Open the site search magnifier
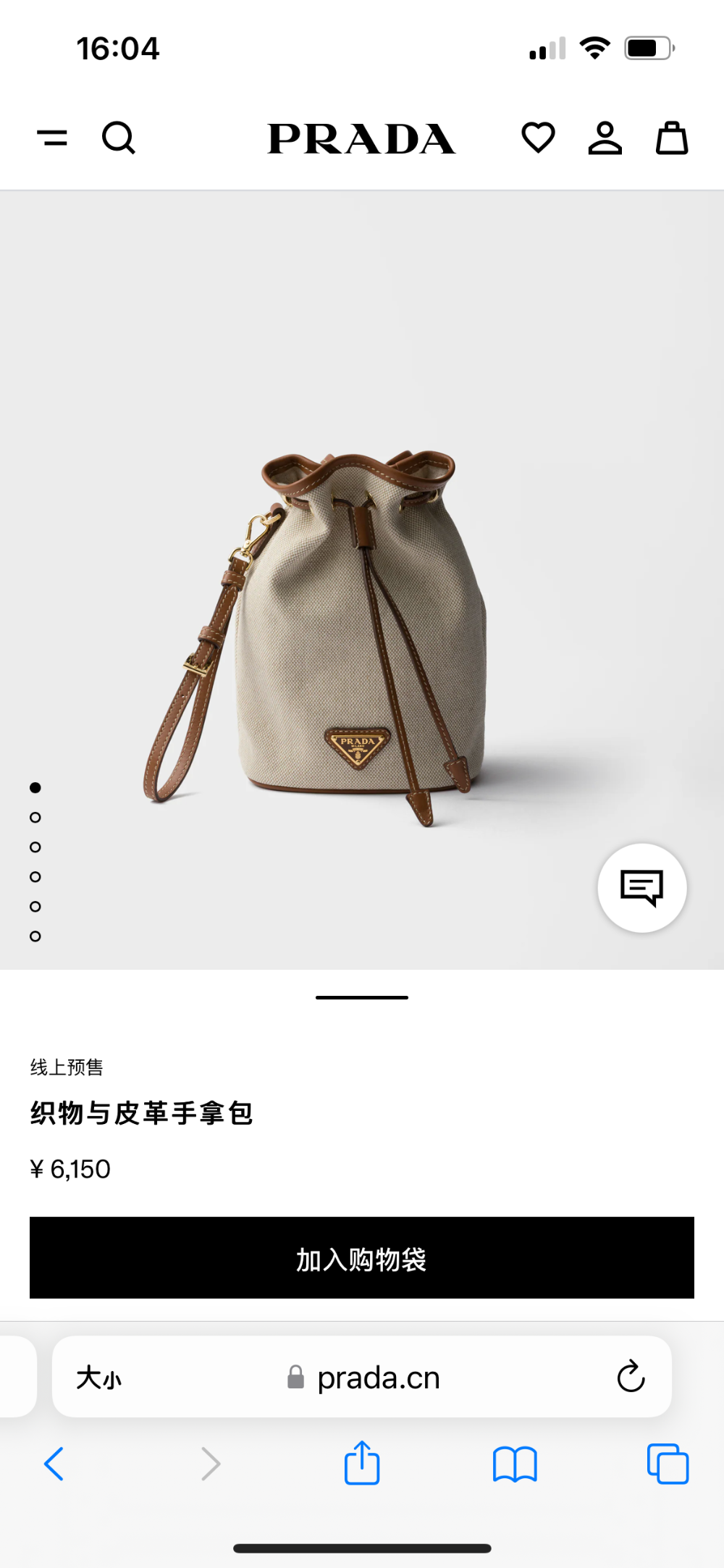 119,138
